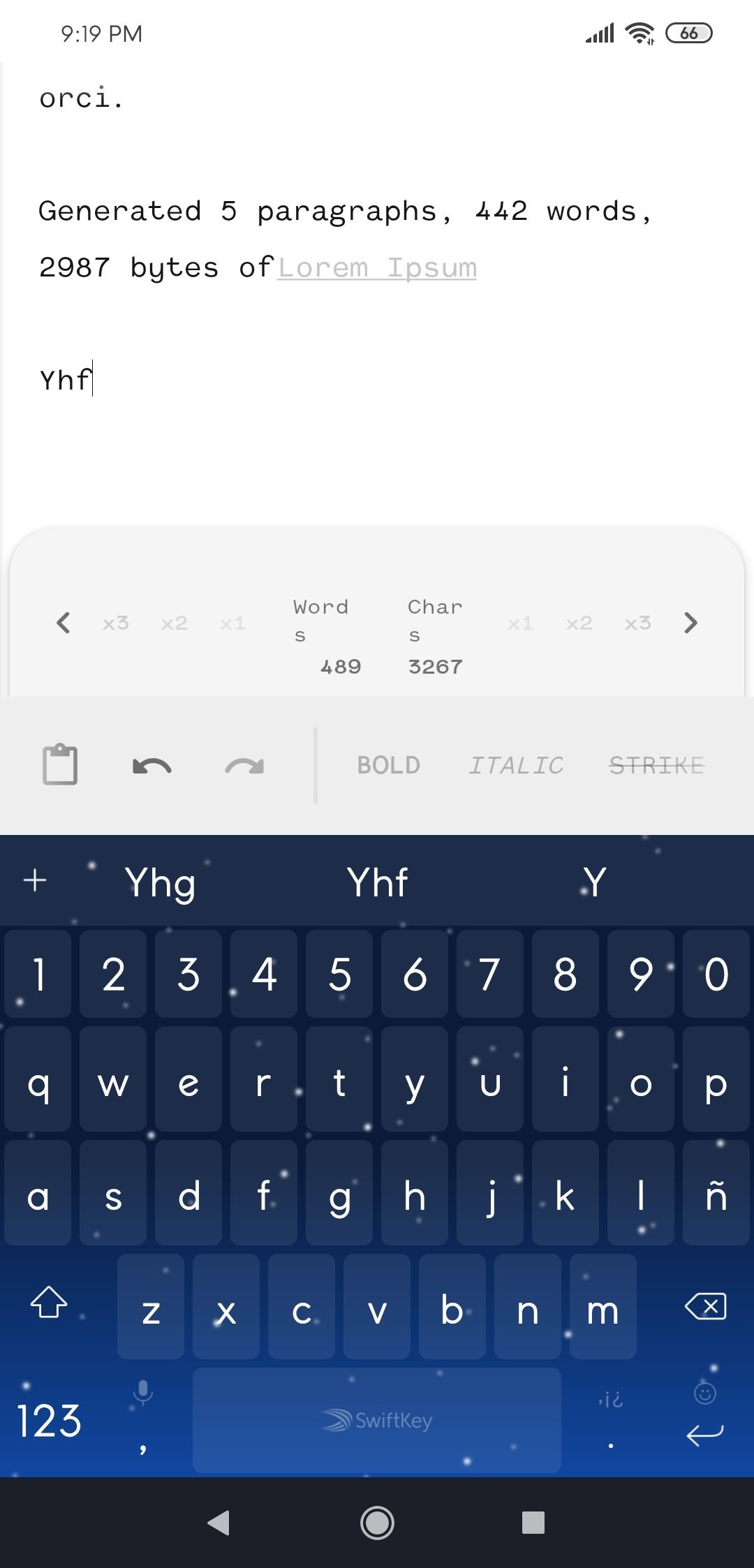Choose the keyboard suggestion Y
754x1568 pixels.
pyautogui.click(x=594, y=882)
